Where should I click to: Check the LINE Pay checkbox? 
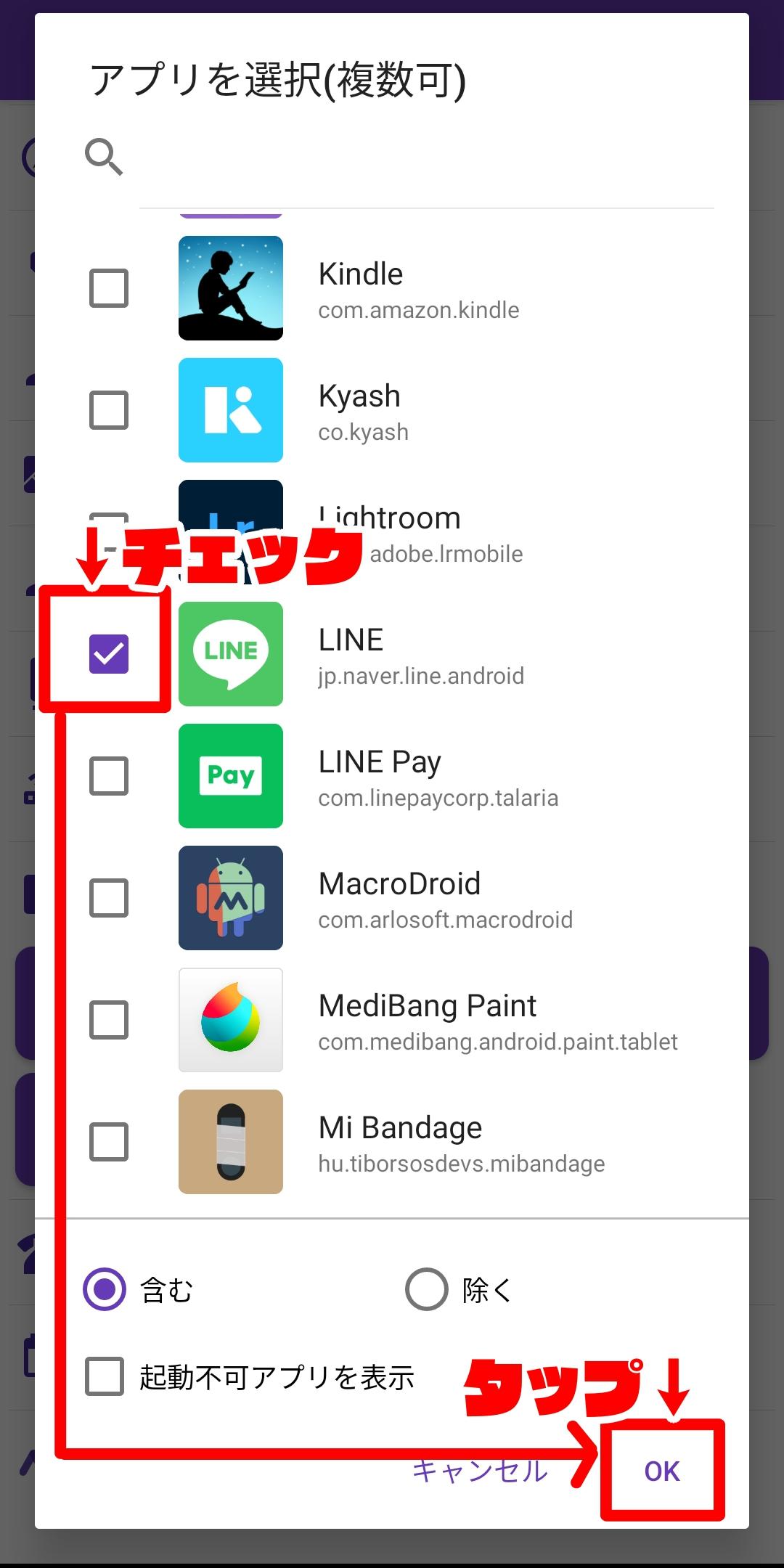click(x=109, y=776)
